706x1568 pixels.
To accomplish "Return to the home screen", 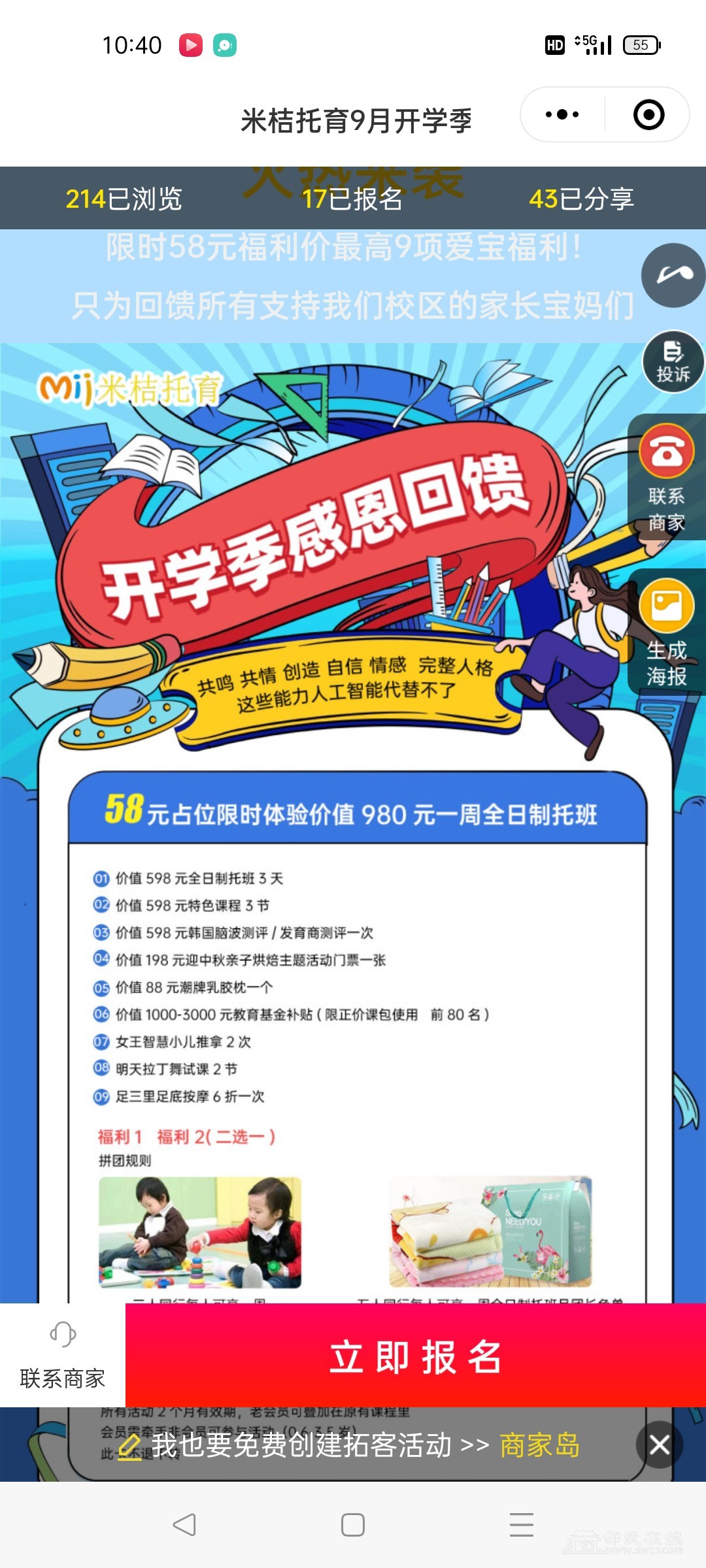I will 353,1524.
